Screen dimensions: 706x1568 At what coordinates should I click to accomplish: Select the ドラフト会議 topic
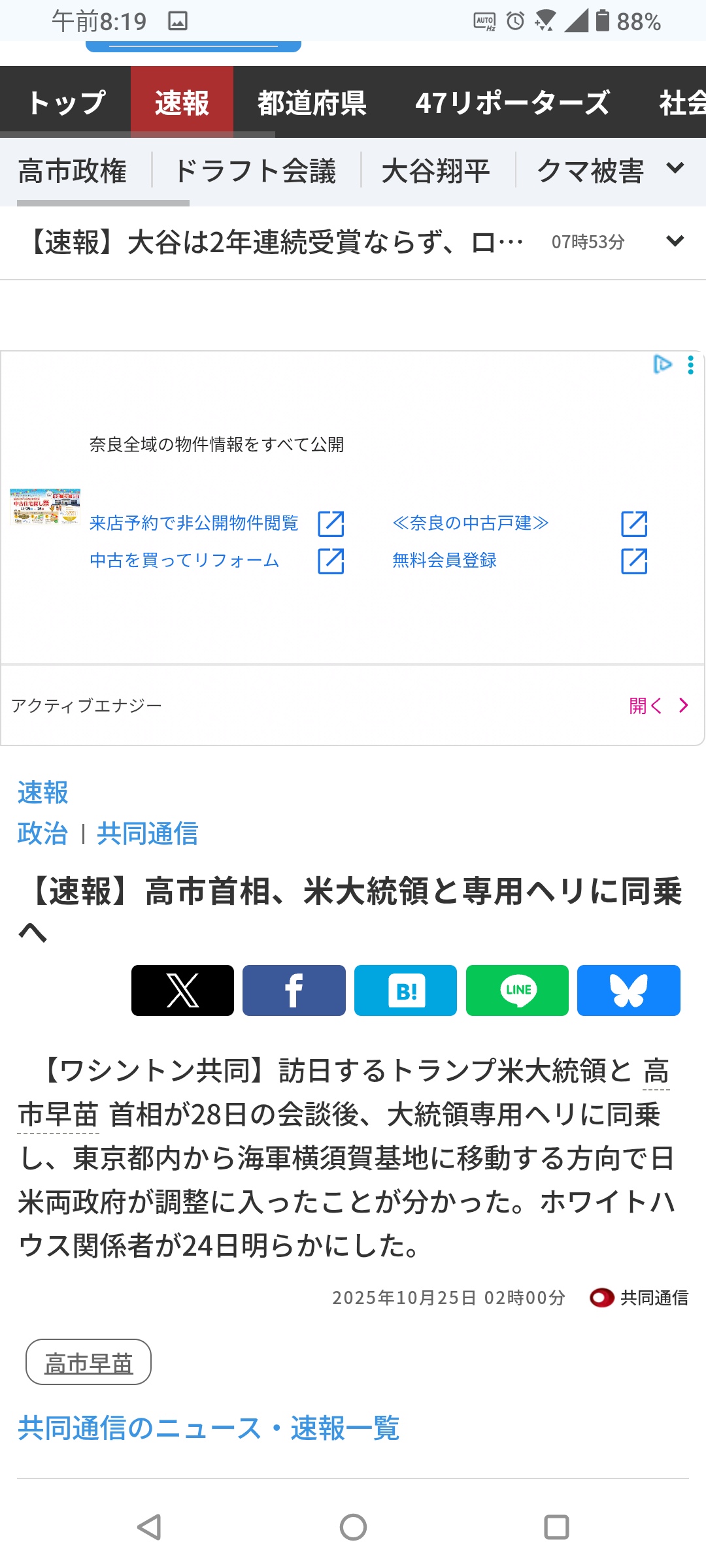click(x=256, y=171)
